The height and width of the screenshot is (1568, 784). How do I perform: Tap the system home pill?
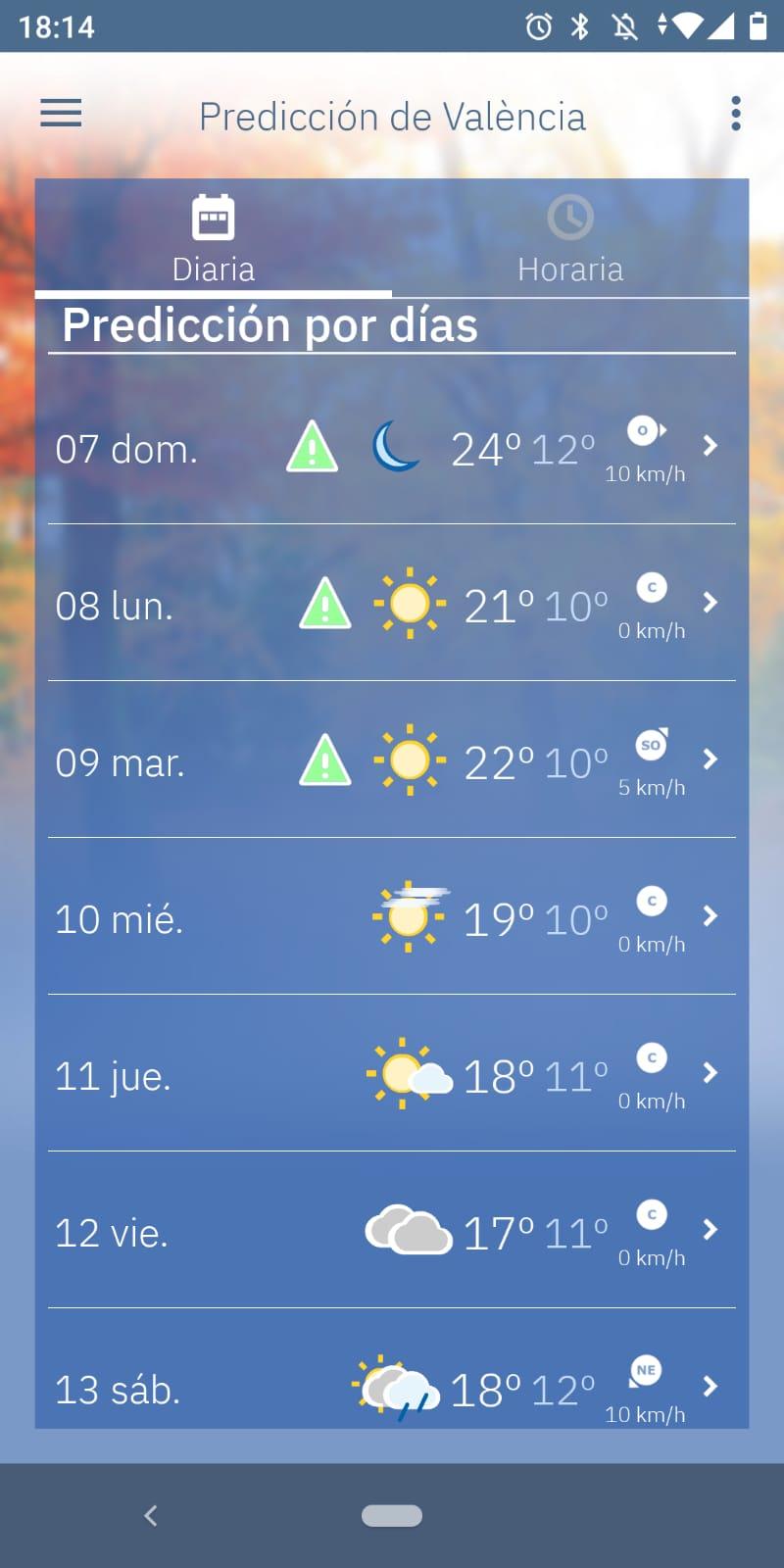(392, 1515)
